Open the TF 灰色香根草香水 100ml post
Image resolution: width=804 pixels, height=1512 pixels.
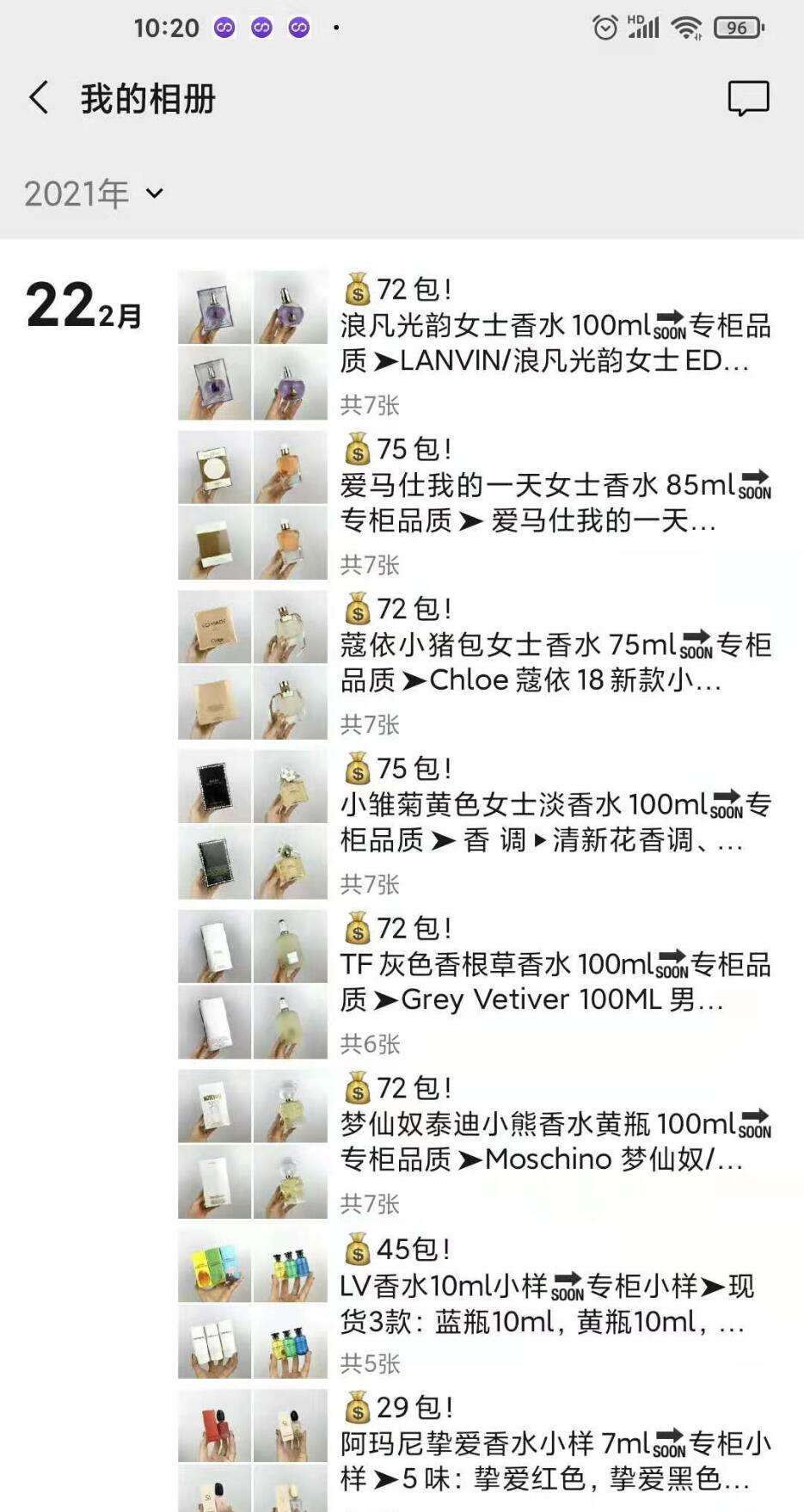pyautogui.click(x=555, y=981)
